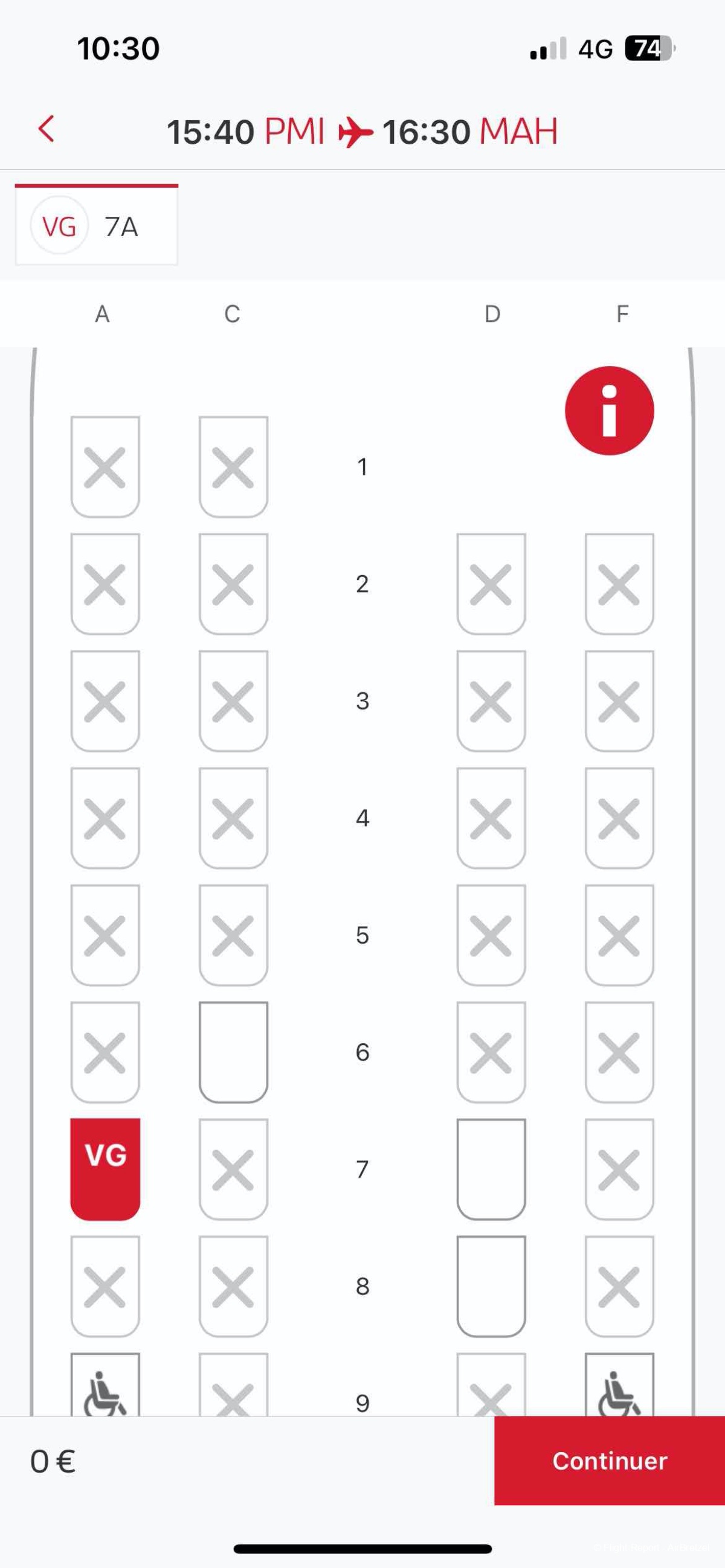This screenshot has height=1568, width=725.
Task: Tap the Continuer button
Action: 610,1460
